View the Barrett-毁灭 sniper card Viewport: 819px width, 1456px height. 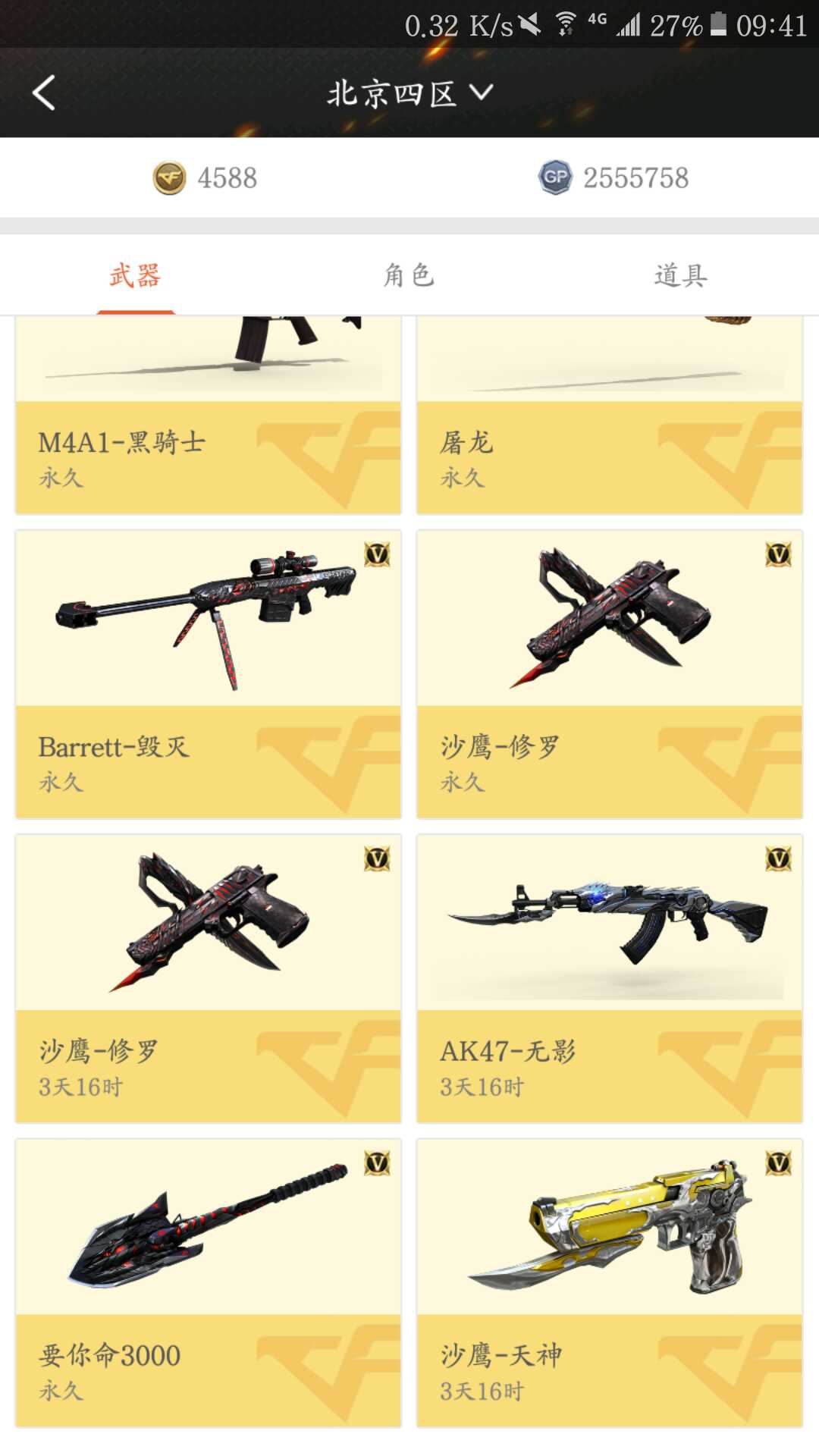[208, 673]
